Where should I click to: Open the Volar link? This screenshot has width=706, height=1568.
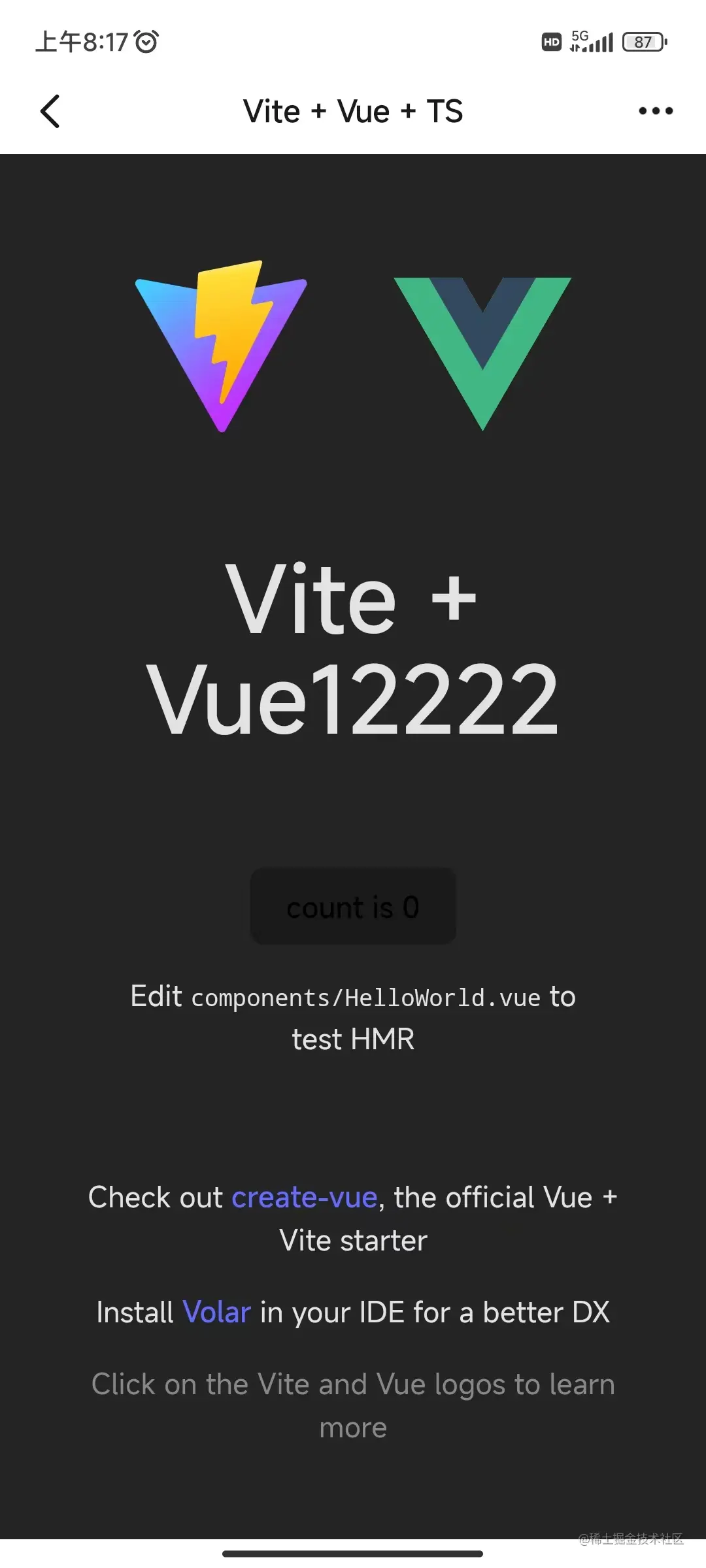pos(216,1313)
